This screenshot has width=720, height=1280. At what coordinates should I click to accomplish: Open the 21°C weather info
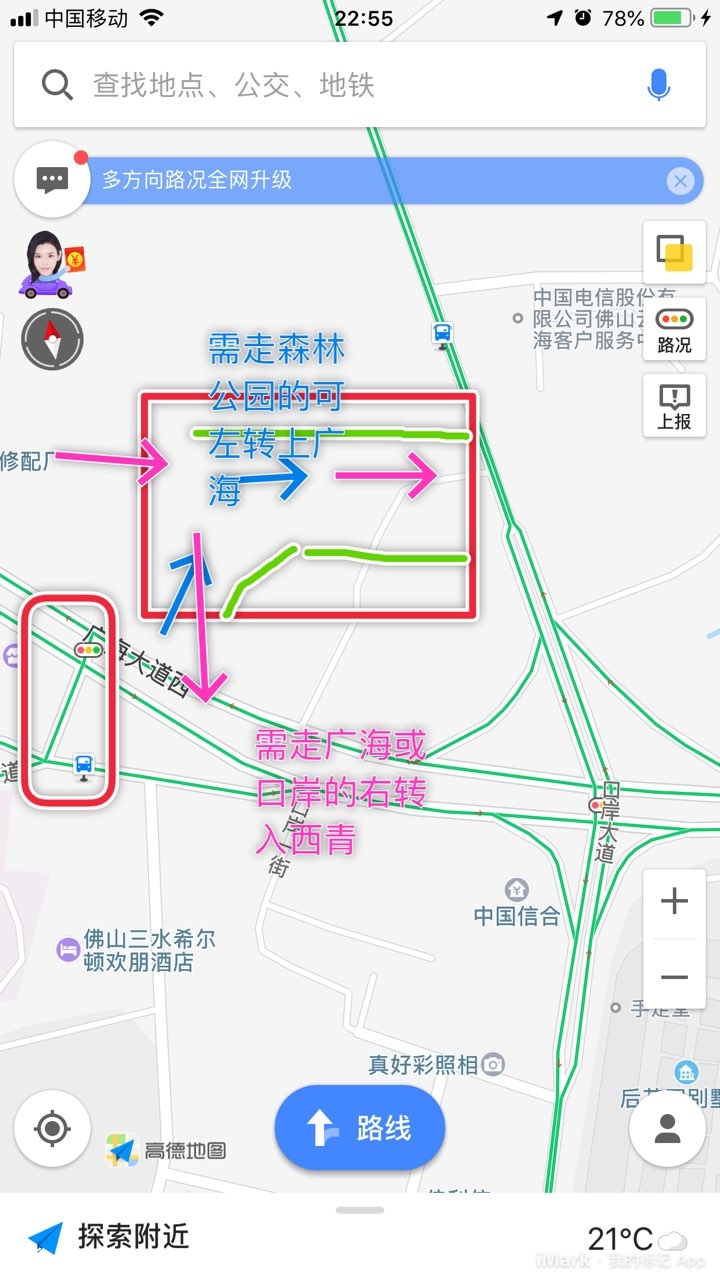point(634,1239)
